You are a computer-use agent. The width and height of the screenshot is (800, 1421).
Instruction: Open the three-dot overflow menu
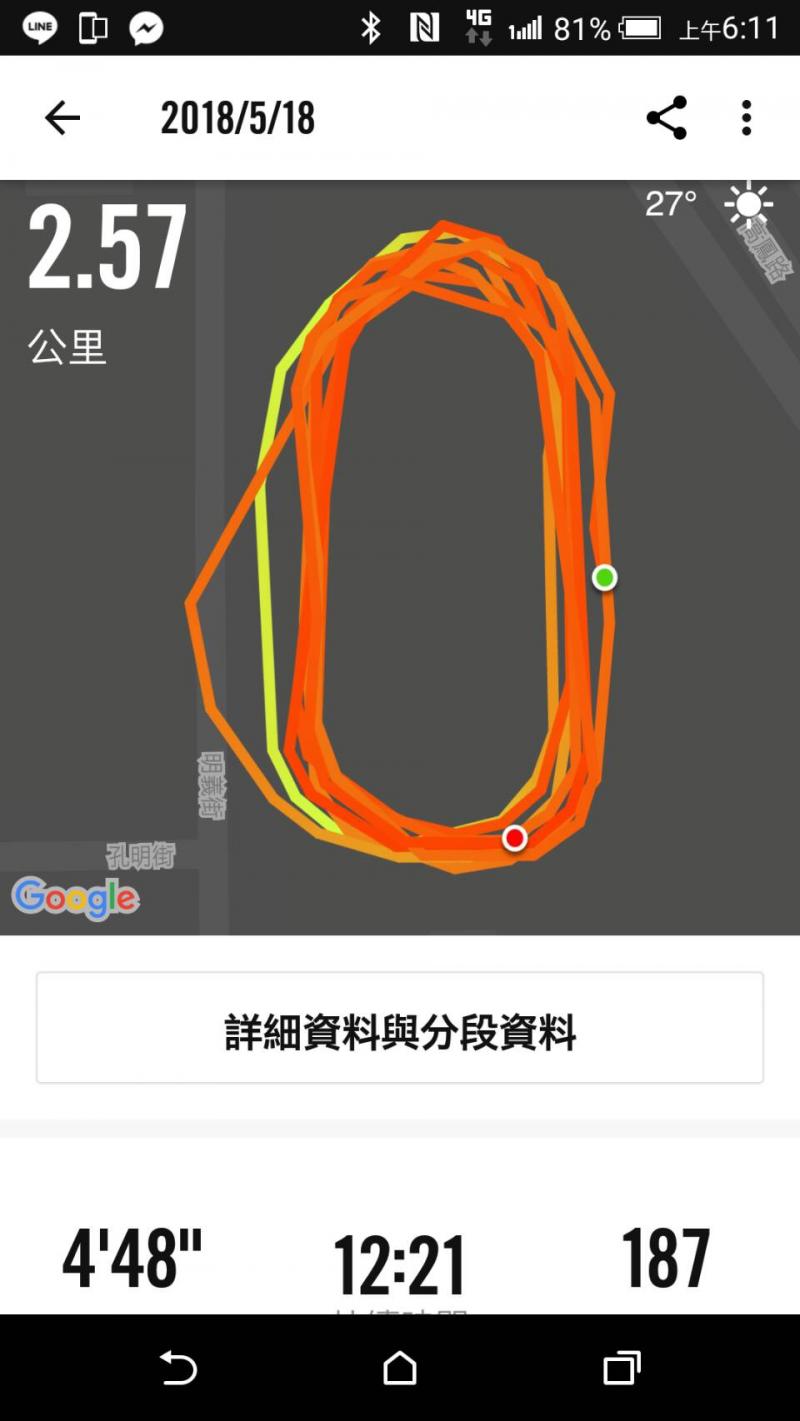point(746,118)
